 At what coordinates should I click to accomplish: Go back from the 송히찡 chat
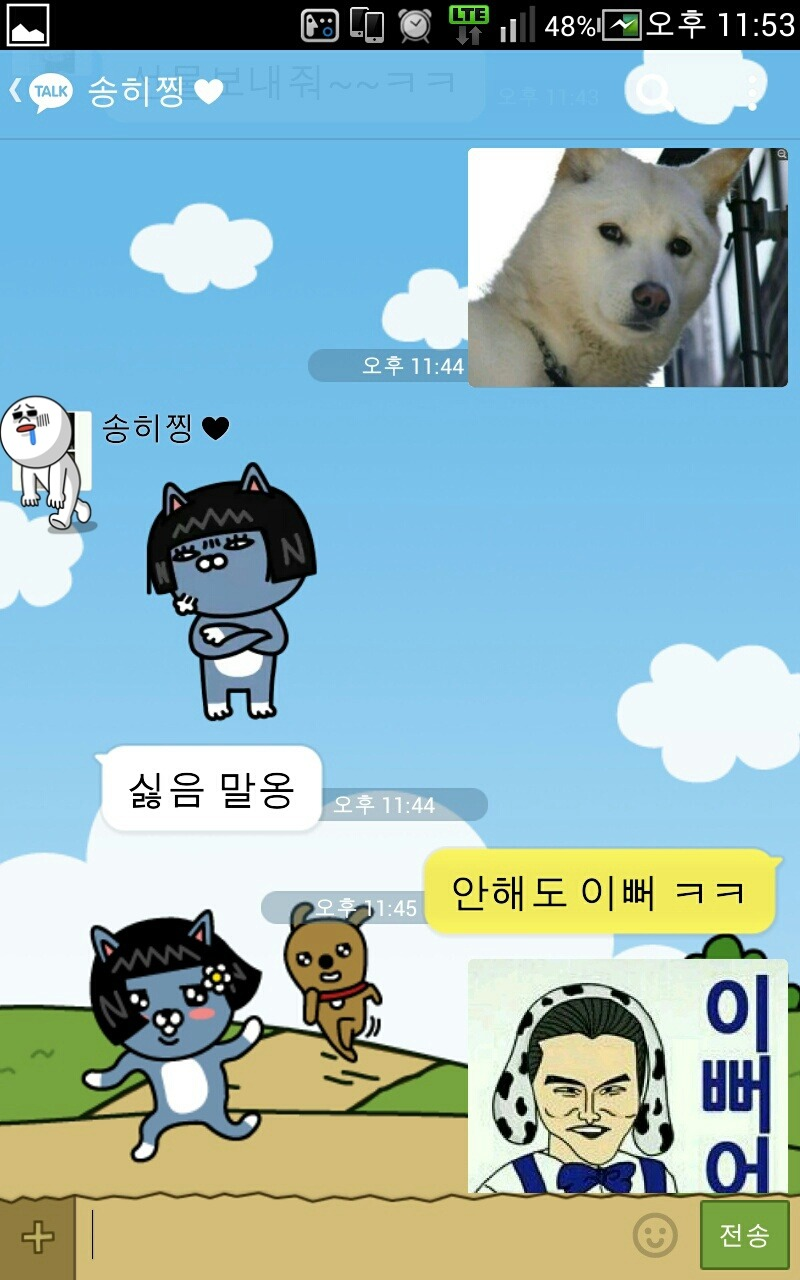pyautogui.click(x=38, y=93)
